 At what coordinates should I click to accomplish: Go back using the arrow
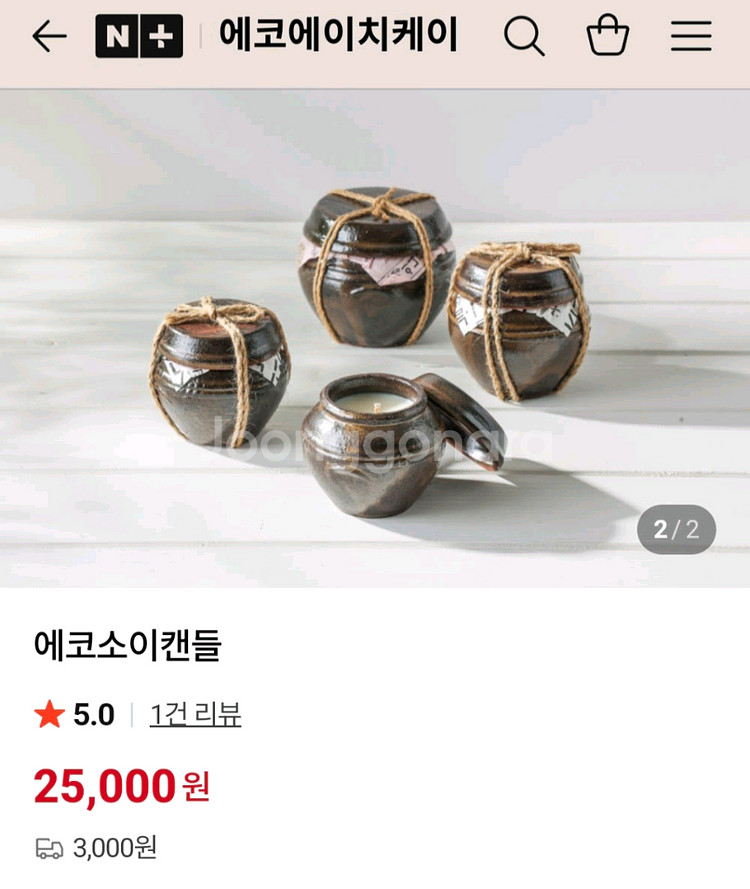tap(48, 37)
